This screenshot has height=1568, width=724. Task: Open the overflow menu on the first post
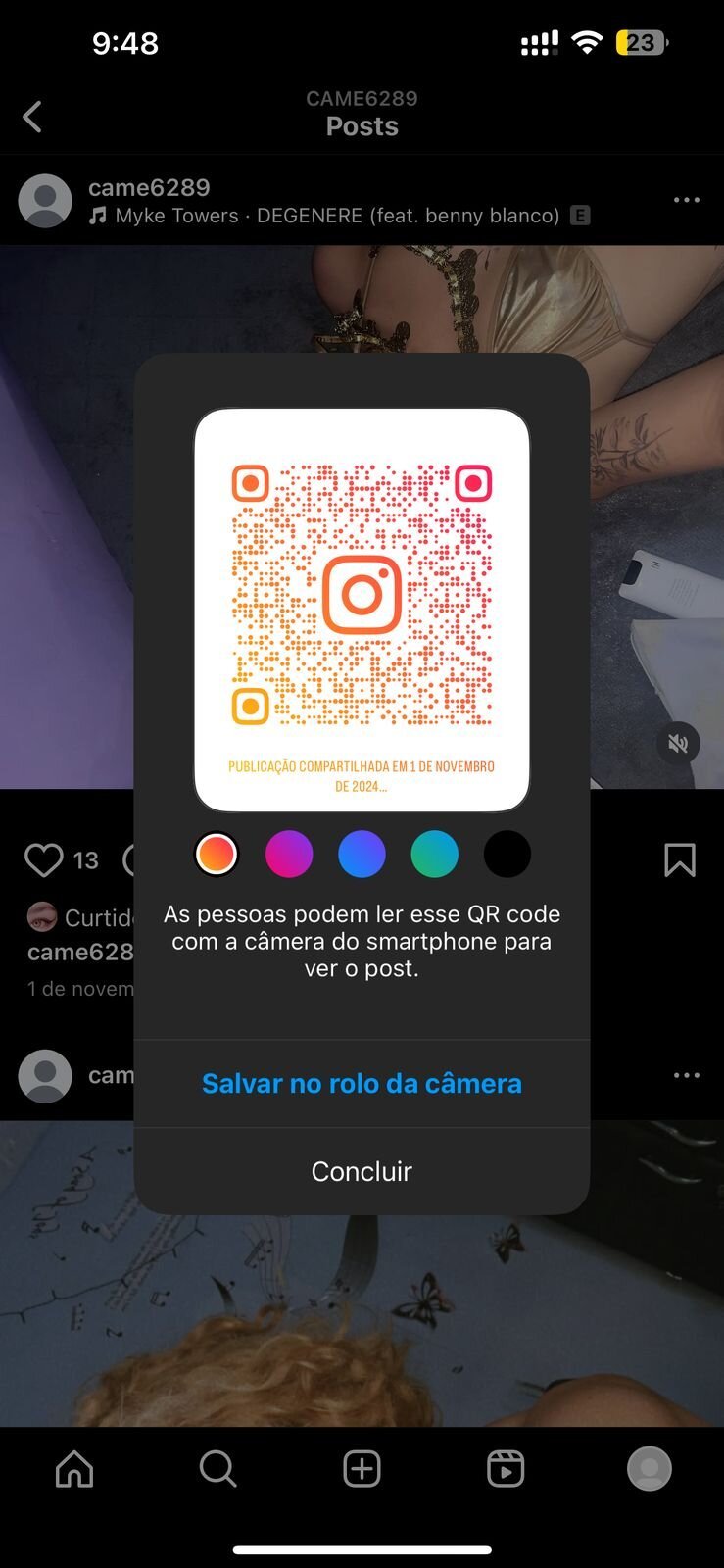(686, 200)
